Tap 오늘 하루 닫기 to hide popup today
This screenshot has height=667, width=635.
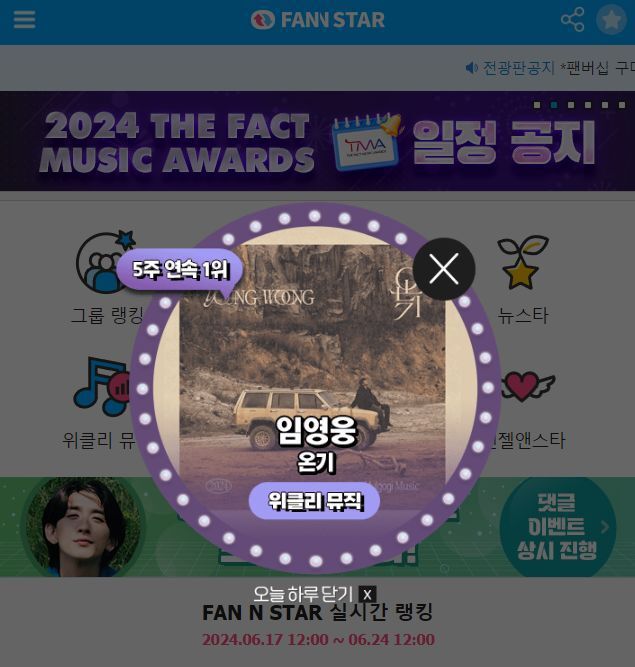coord(314,594)
